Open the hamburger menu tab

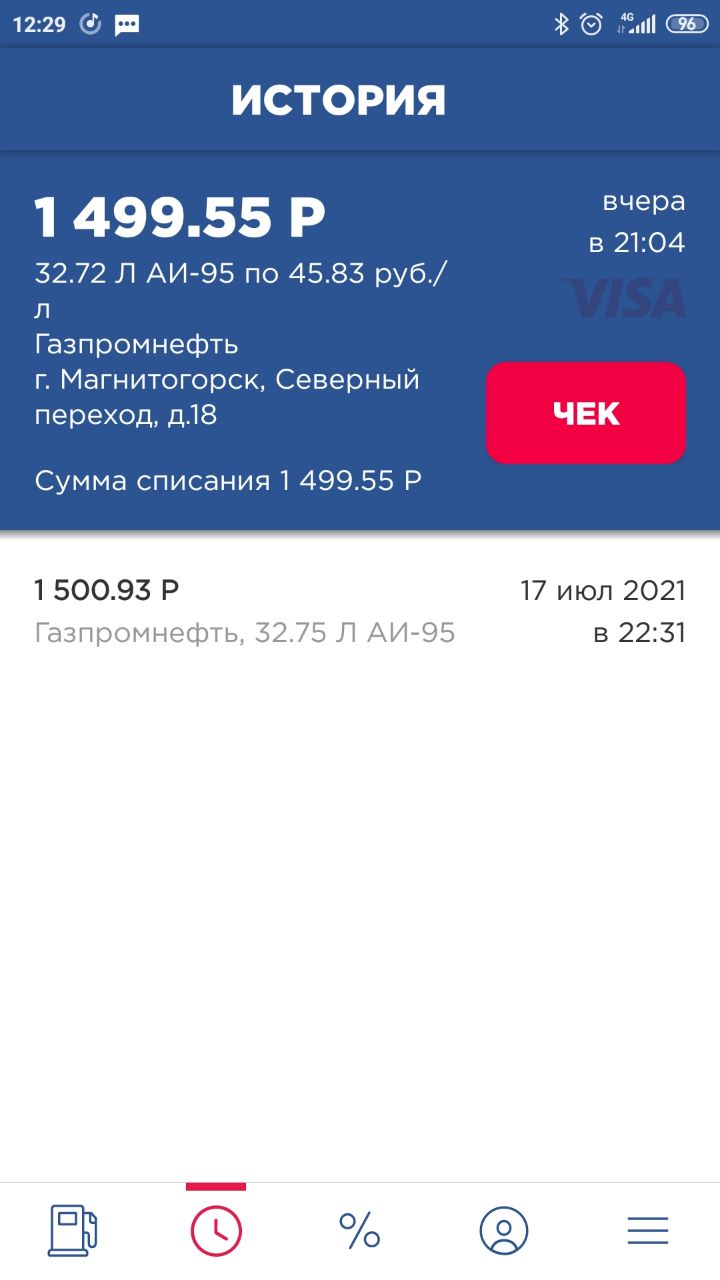tap(648, 1230)
